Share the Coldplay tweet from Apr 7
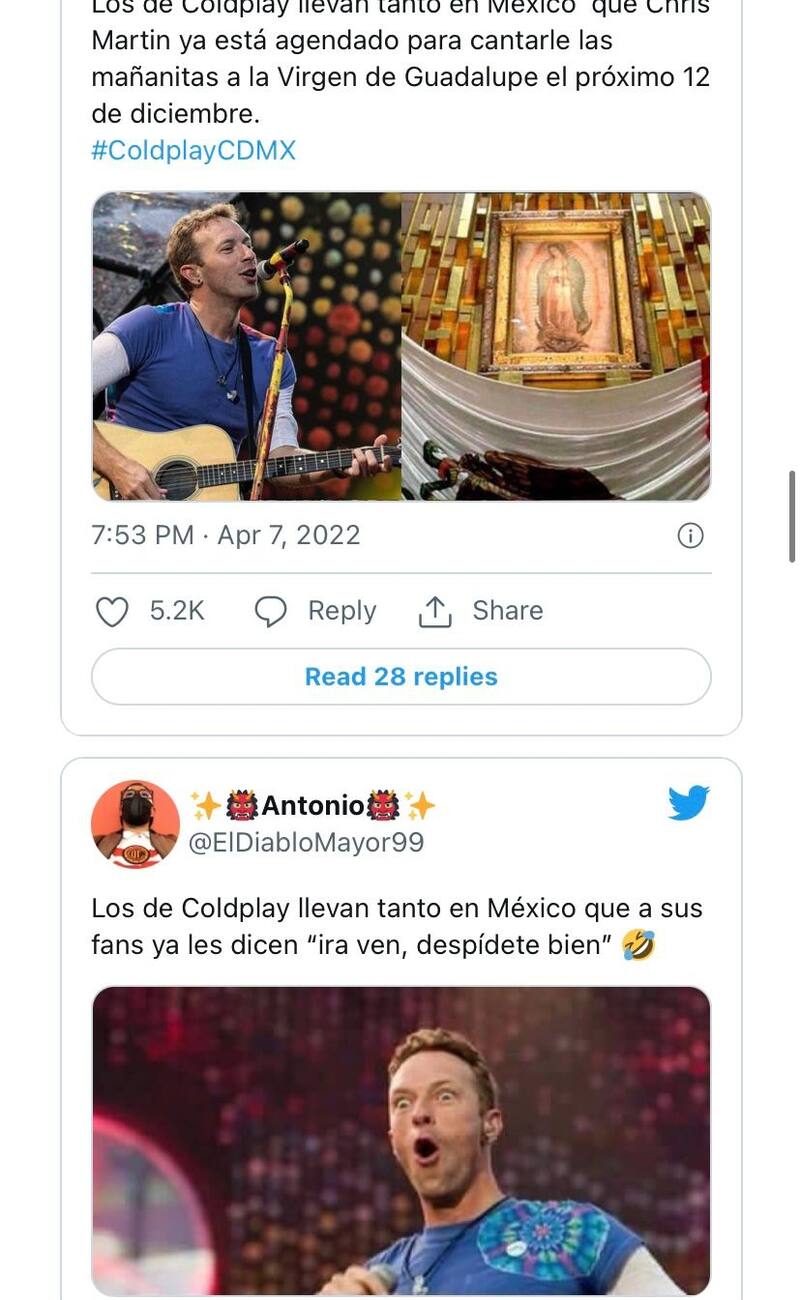Viewport: 800px width, 1300px height. (x=480, y=611)
